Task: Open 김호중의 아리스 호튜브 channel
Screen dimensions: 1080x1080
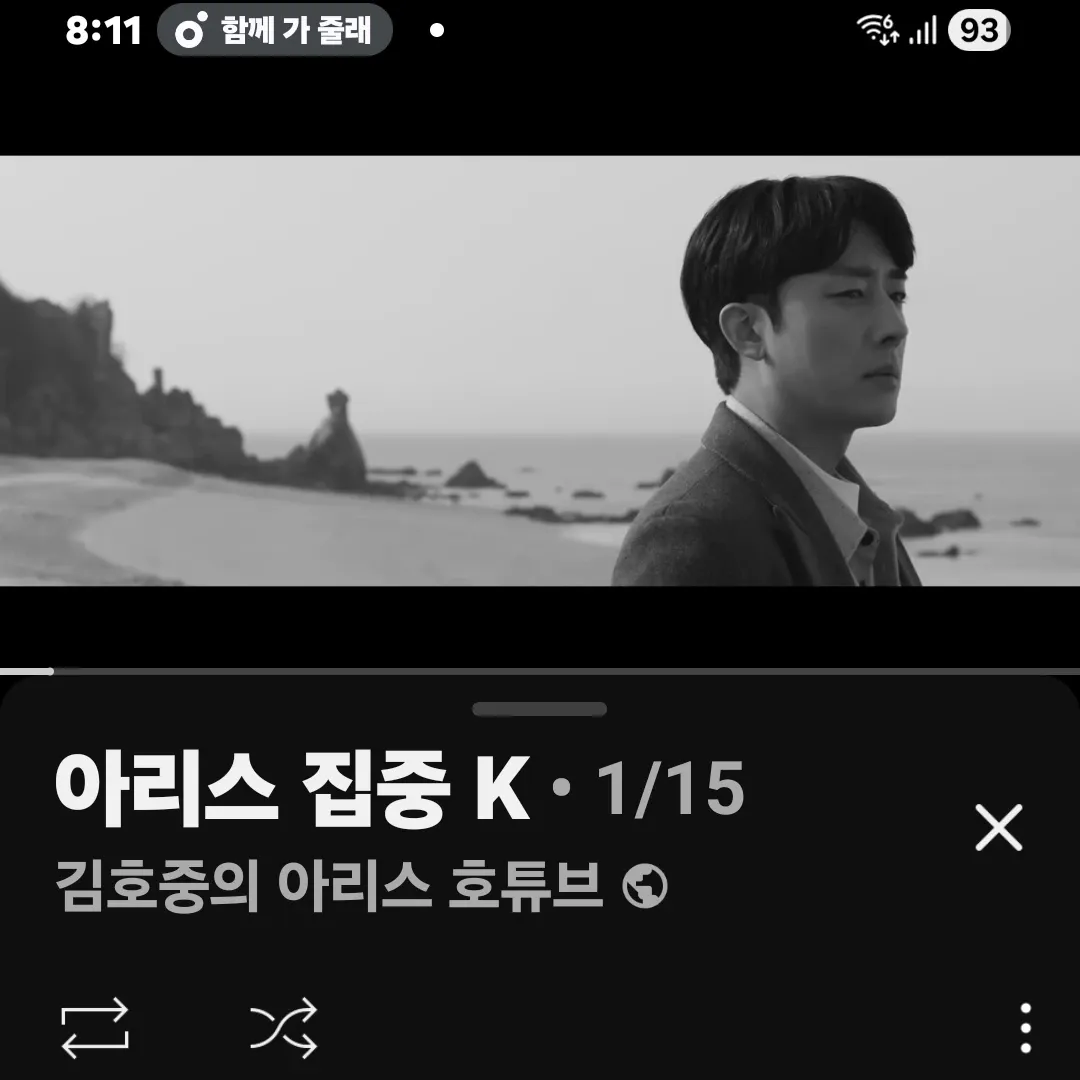Action: click(x=330, y=886)
